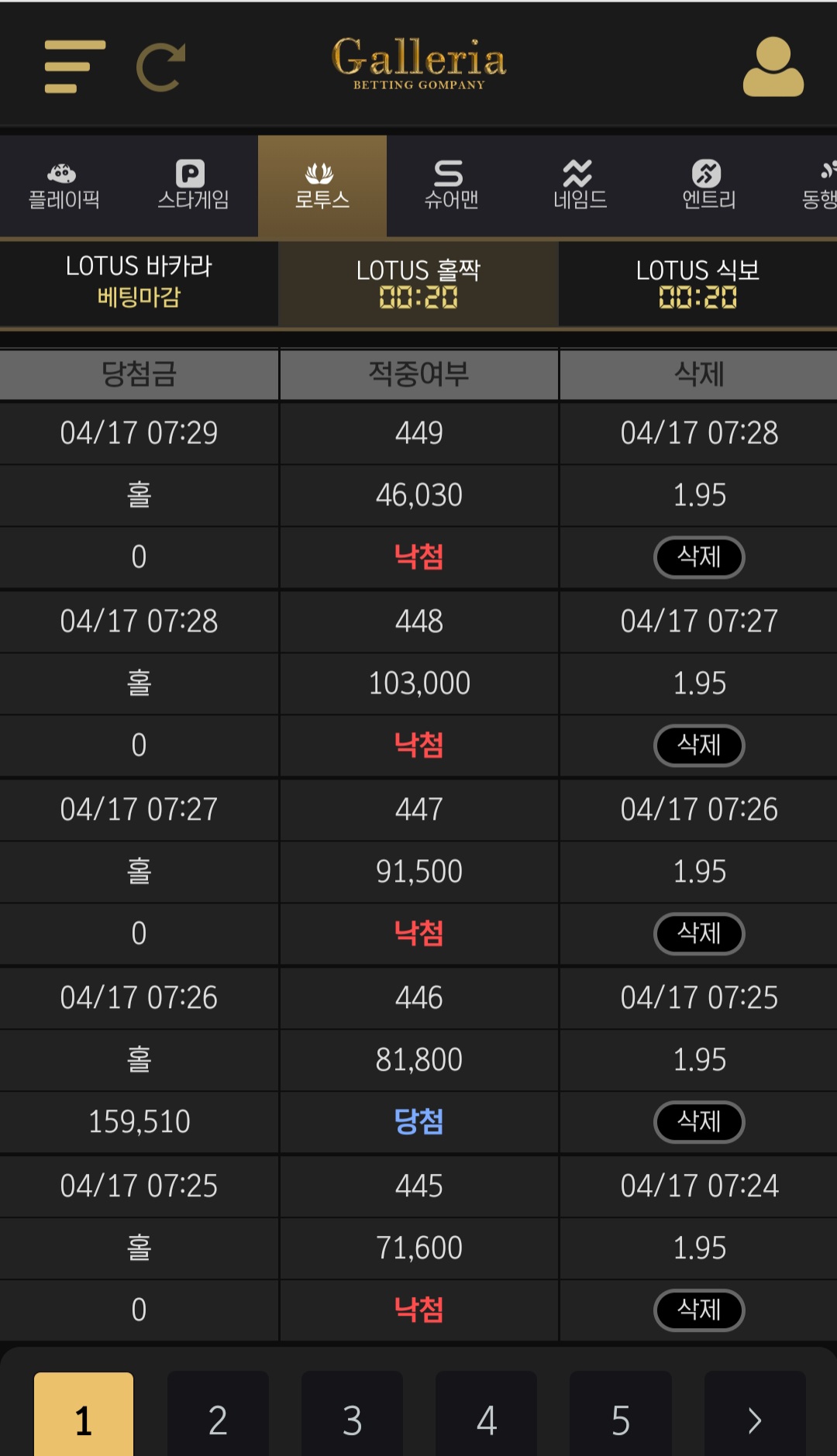Image resolution: width=837 pixels, height=1456 pixels.
Task: Open the 엔트리 tab
Action: tap(708, 187)
